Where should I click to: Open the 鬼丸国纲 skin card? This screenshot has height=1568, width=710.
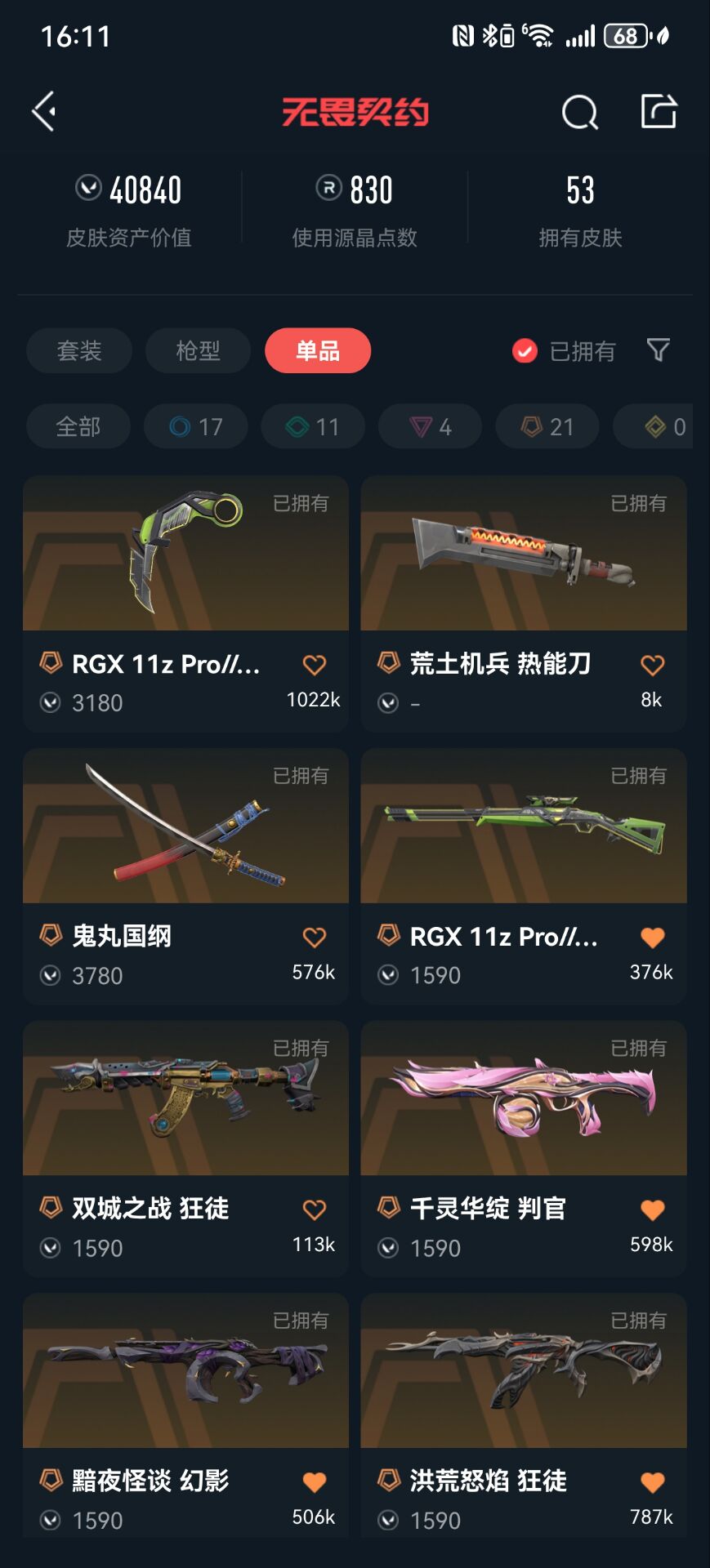pos(185,841)
